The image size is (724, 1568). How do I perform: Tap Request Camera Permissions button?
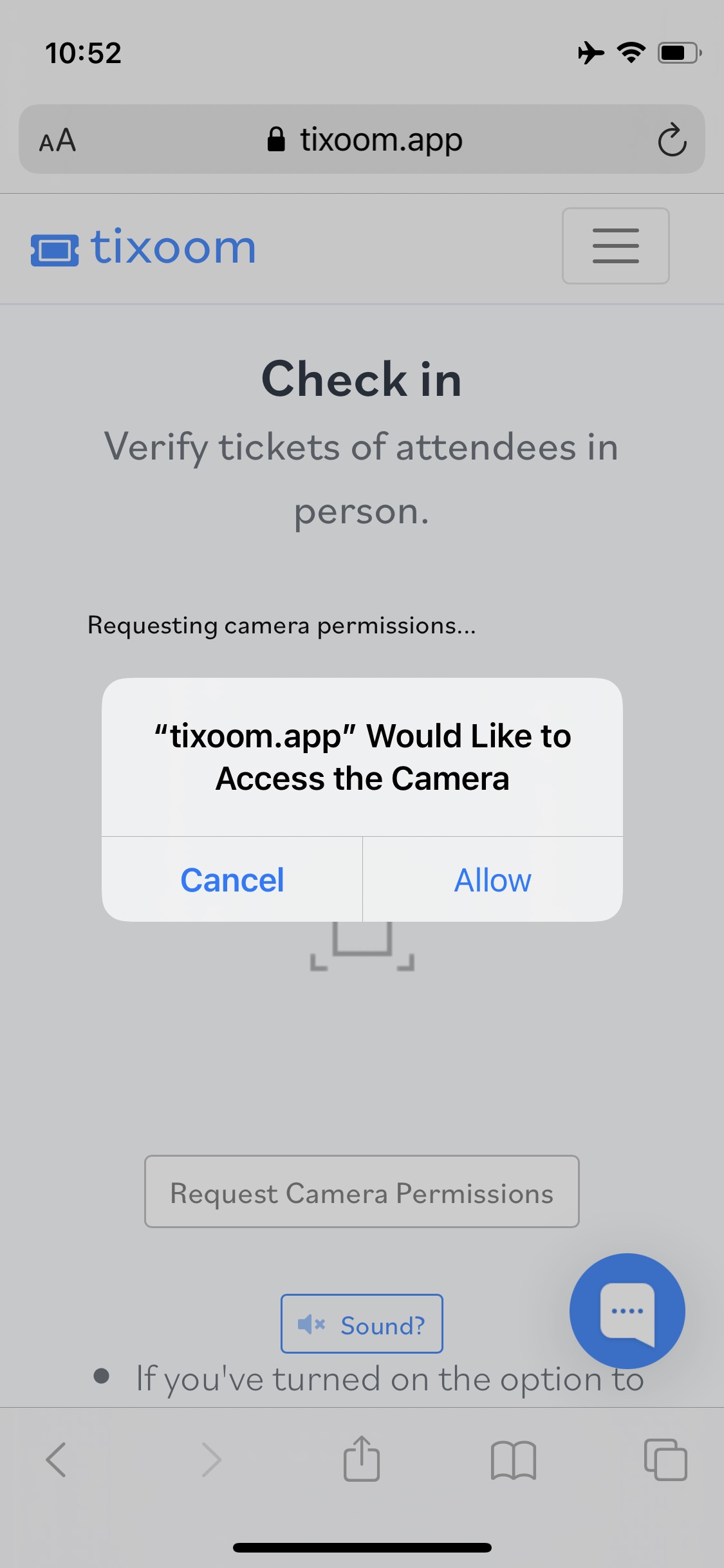(362, 1192)
